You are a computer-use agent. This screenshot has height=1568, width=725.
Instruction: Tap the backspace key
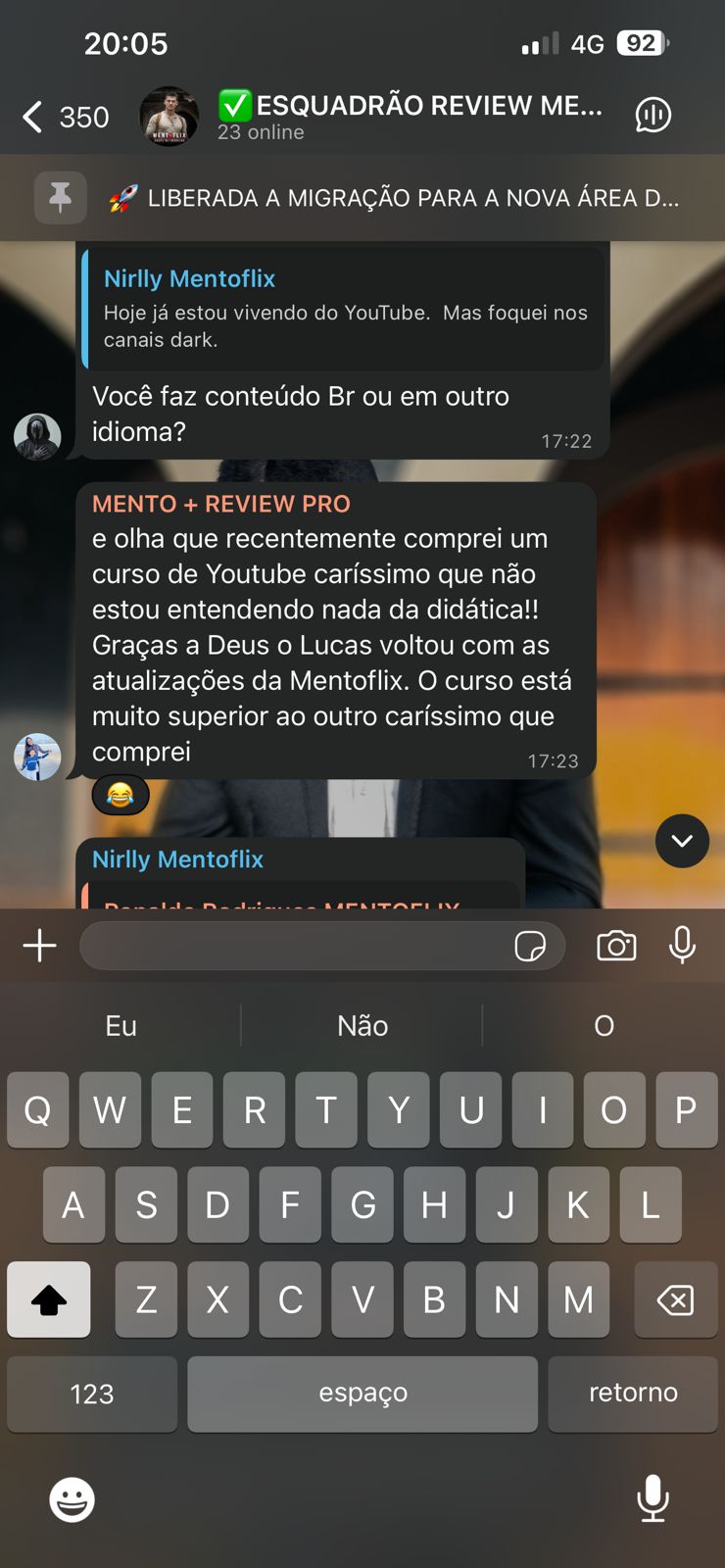click(x=675, y=1299)
